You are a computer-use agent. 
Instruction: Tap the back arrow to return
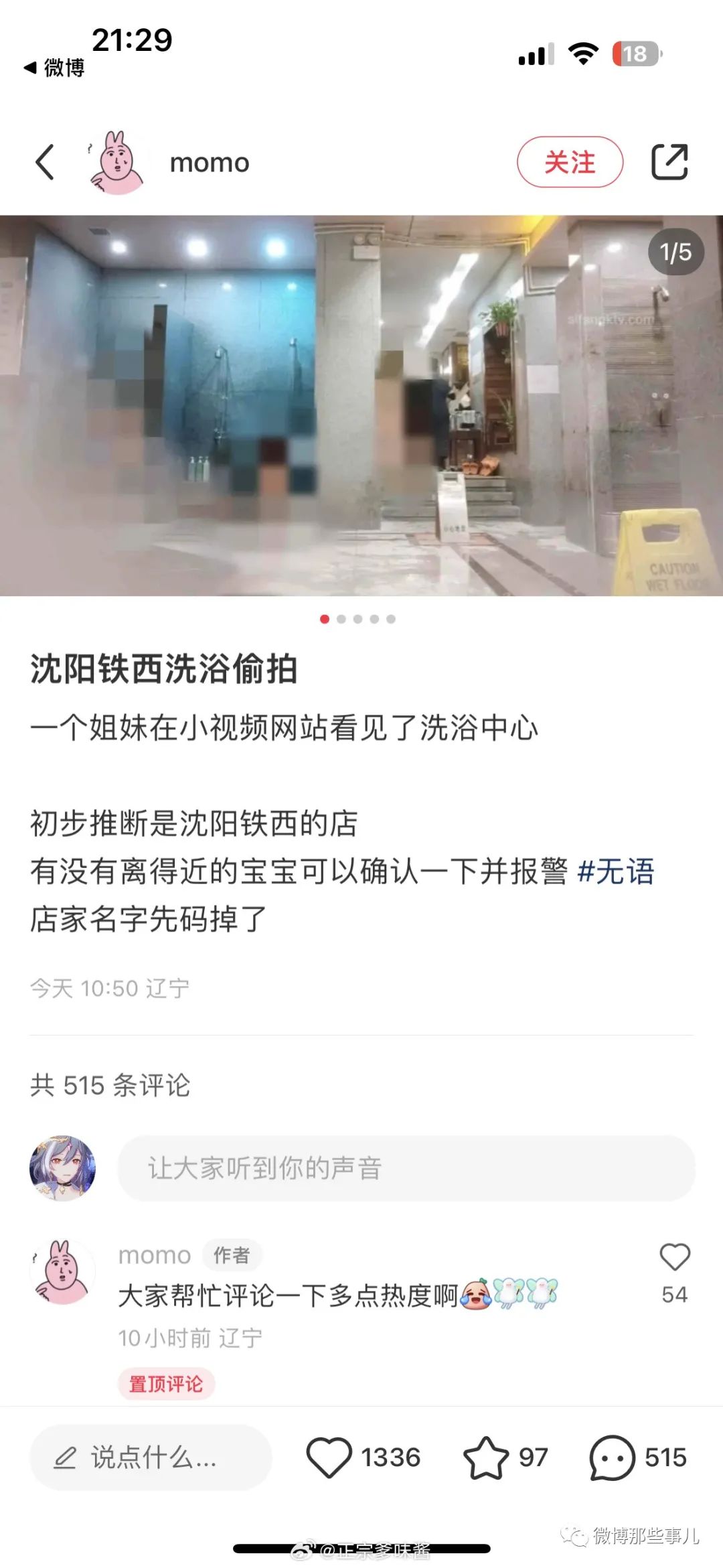click(x=45, y=163)
